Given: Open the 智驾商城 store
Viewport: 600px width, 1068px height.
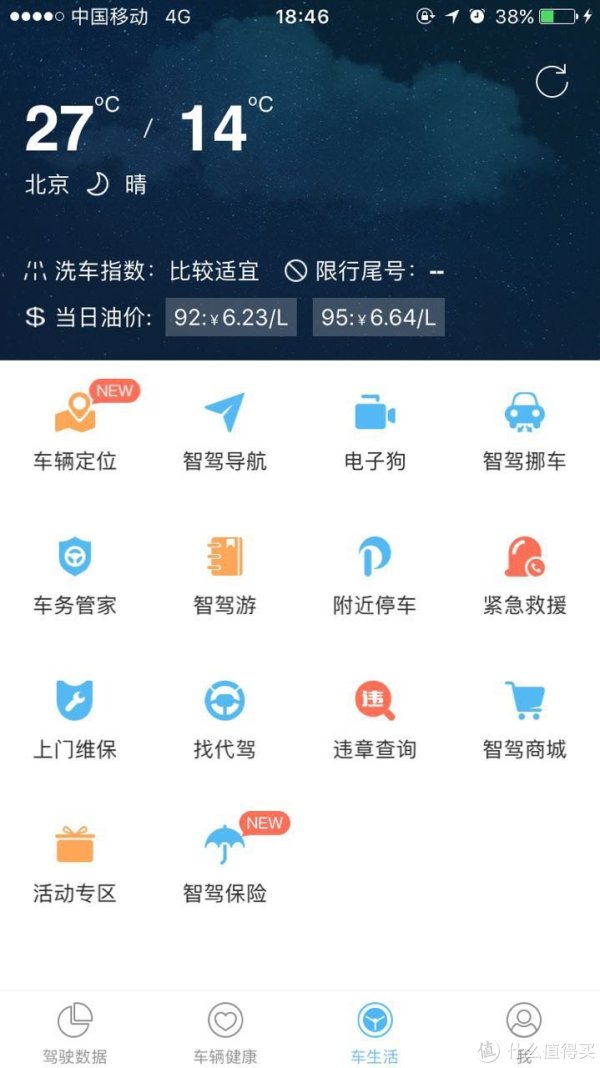Looking at the screenshot, I should [524, 718].
